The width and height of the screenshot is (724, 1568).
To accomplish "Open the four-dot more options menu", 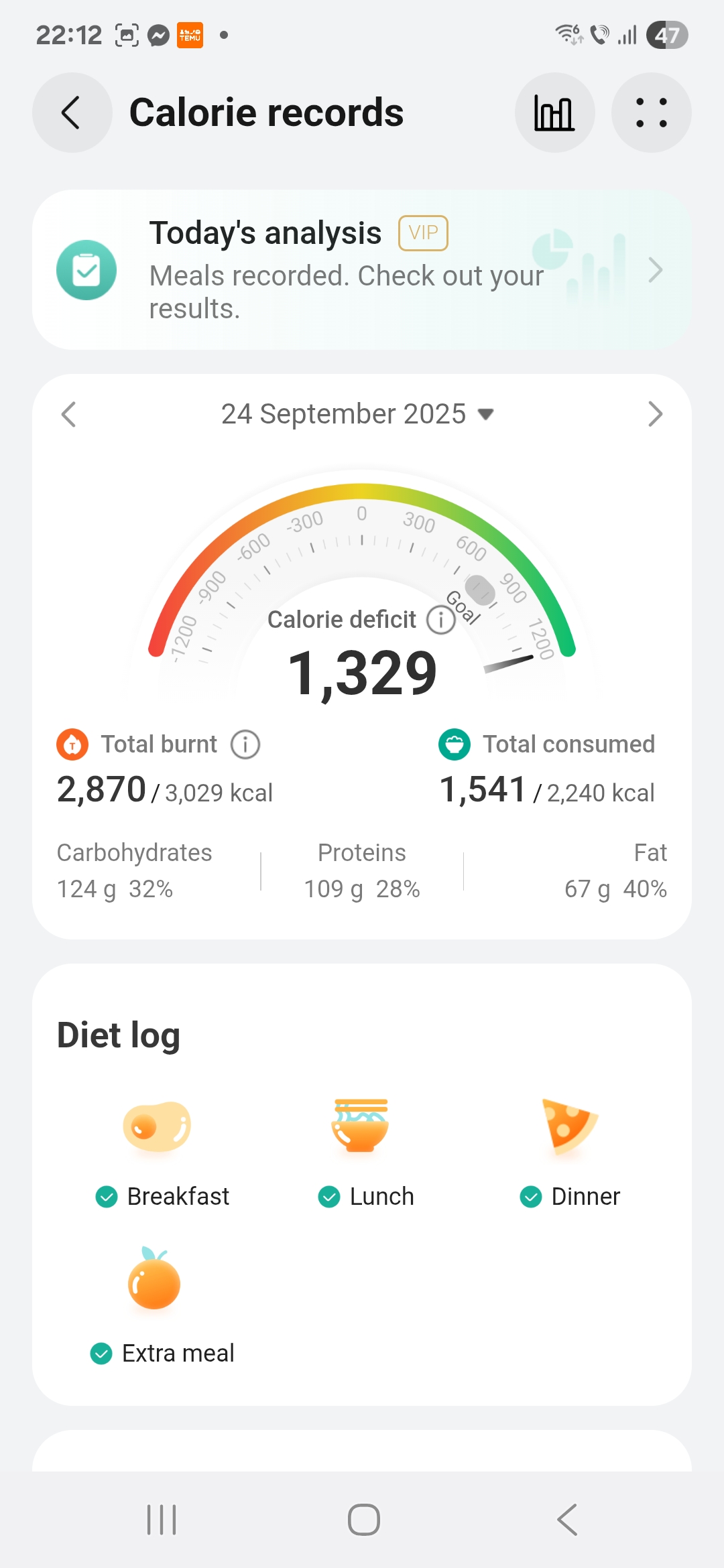I will (651, 113).
